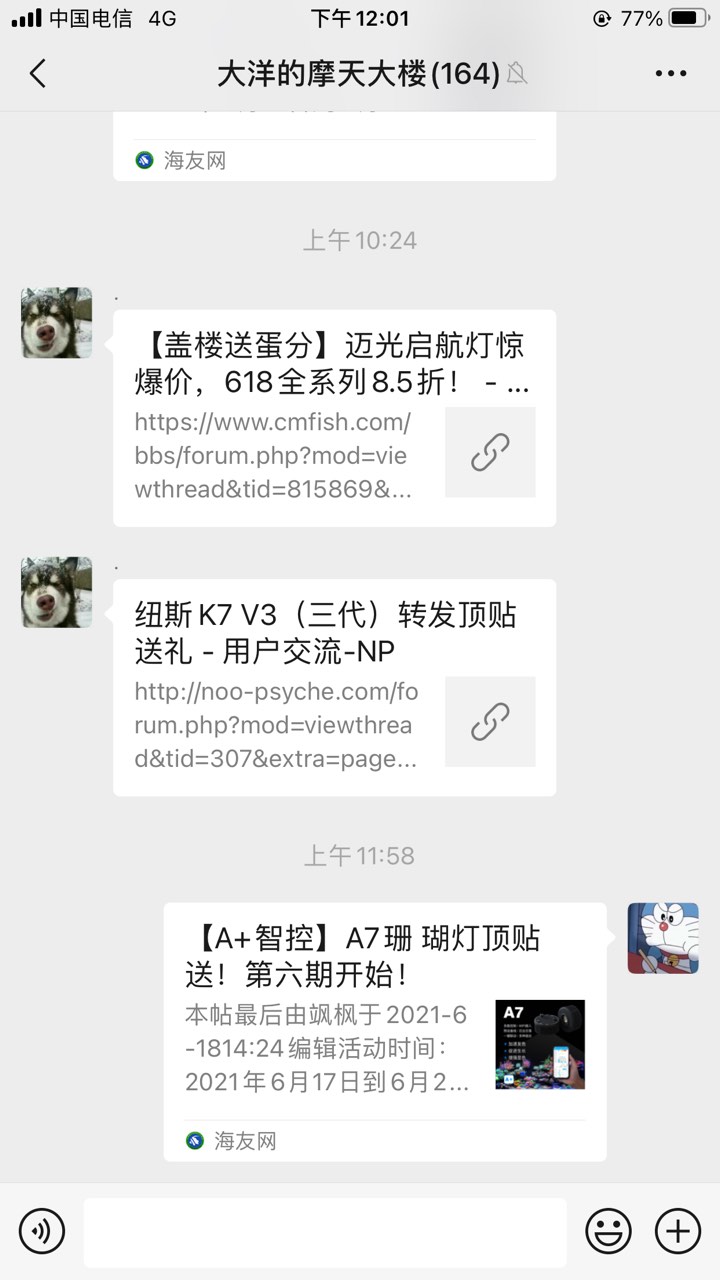Image resolution: width=720 pixels, height=1280 pixels.
Task: Open the chat's three-dot menu
Action: [670, 73]
